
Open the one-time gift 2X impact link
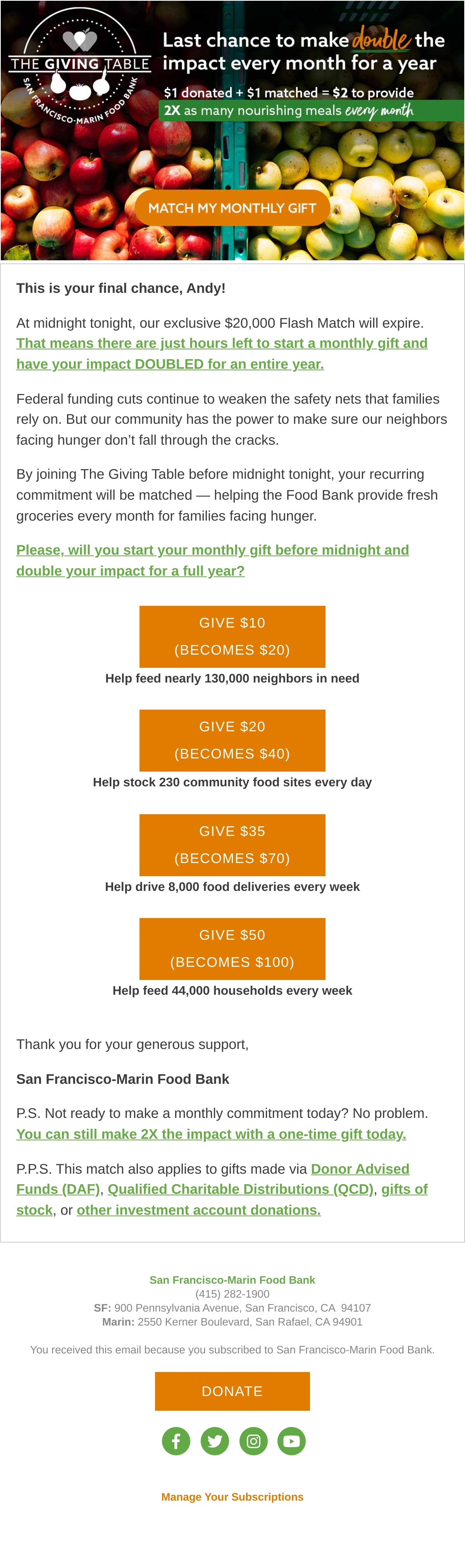(x=211, y=1134)
